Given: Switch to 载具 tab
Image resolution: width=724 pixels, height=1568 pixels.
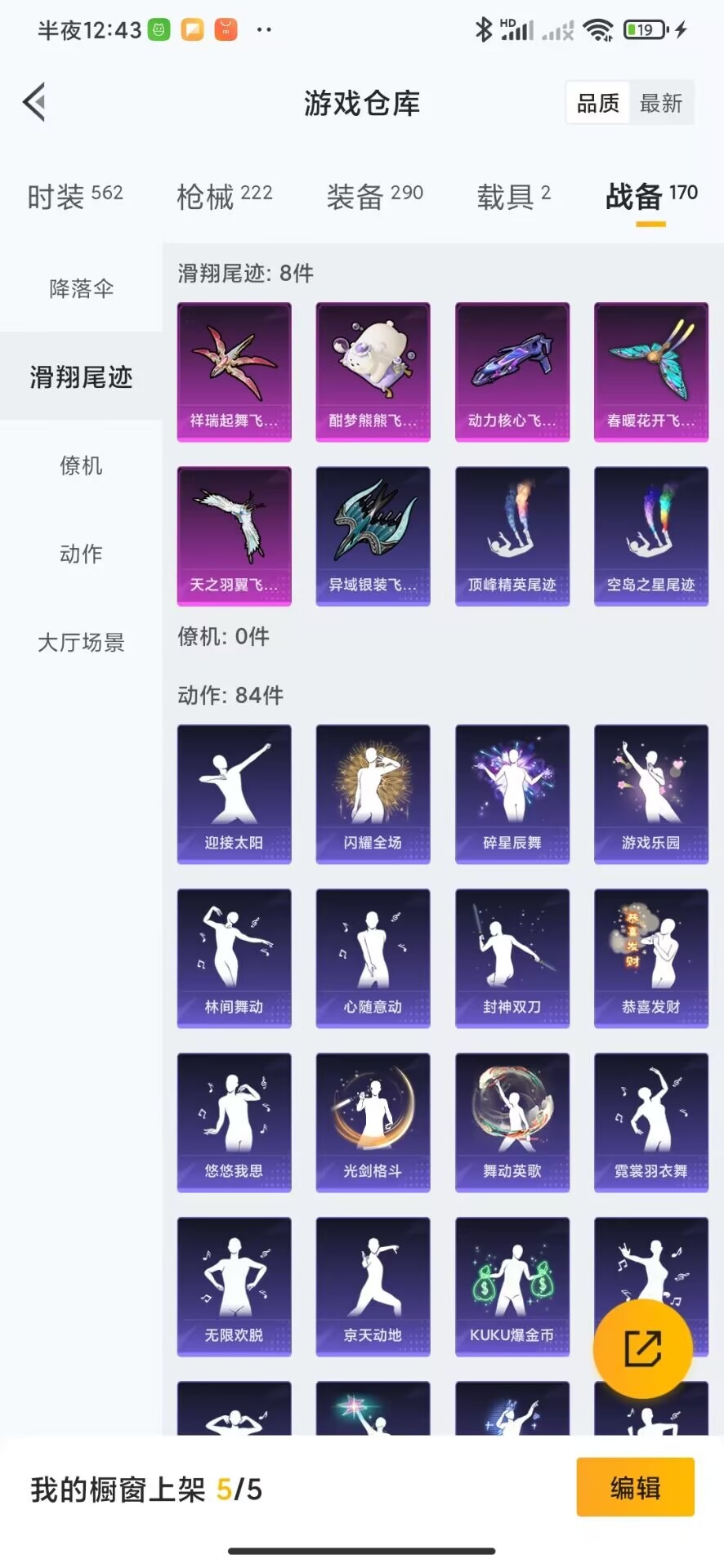Looking at the screenshot, I should tap(513, 196).
